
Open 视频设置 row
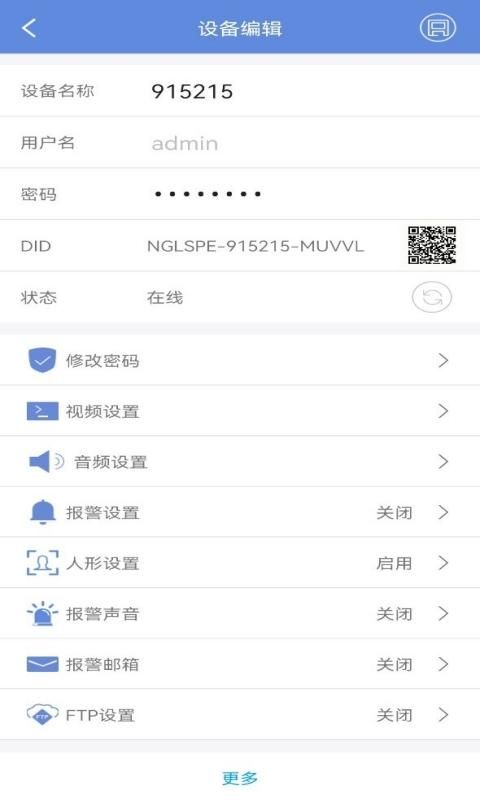click(x=240, y=411)
